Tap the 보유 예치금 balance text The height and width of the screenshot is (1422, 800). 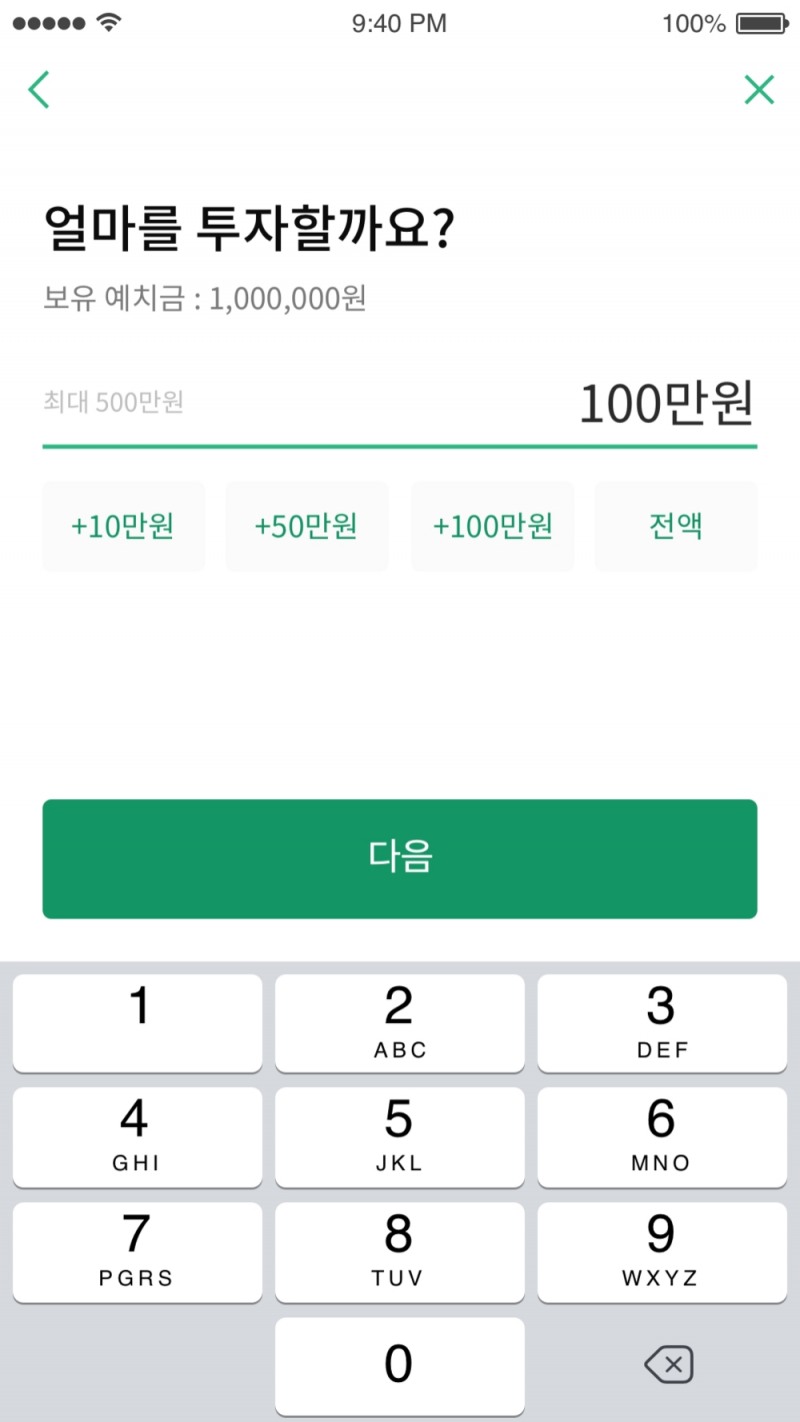pyautogui.click(x=205, y=299)
